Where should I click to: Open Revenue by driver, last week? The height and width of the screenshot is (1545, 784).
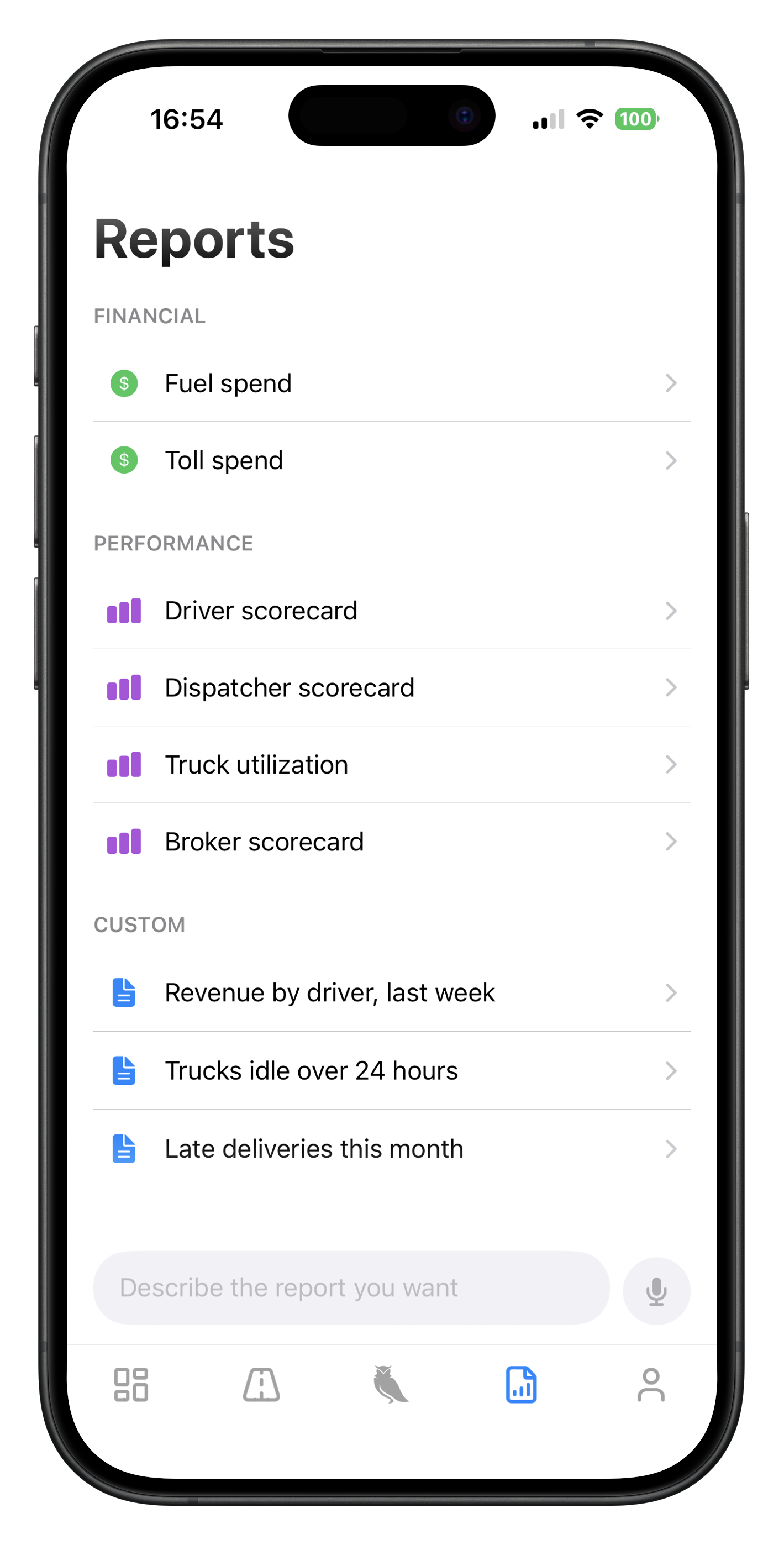pos(391,992)
